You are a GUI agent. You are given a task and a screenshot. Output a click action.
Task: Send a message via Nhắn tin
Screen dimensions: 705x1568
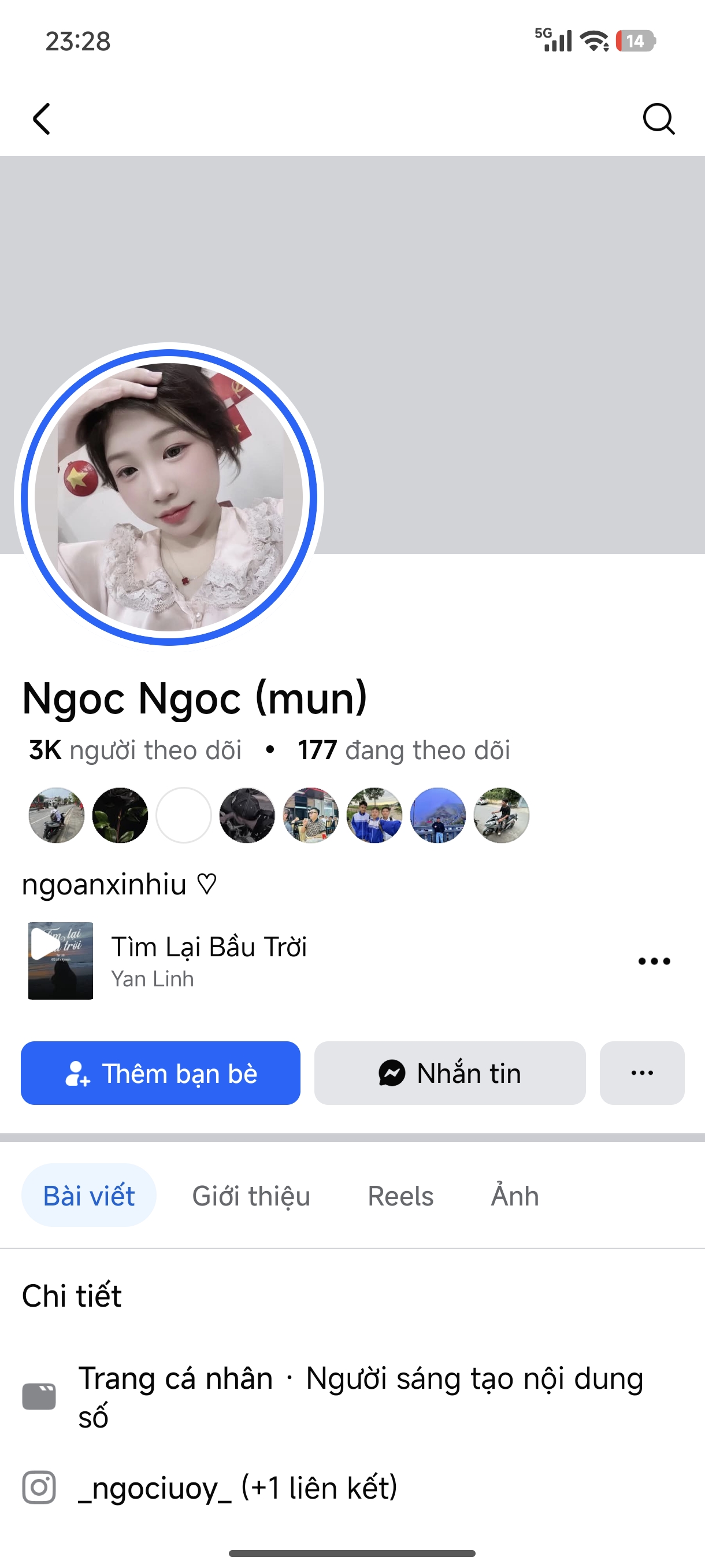coord(450,1073)
